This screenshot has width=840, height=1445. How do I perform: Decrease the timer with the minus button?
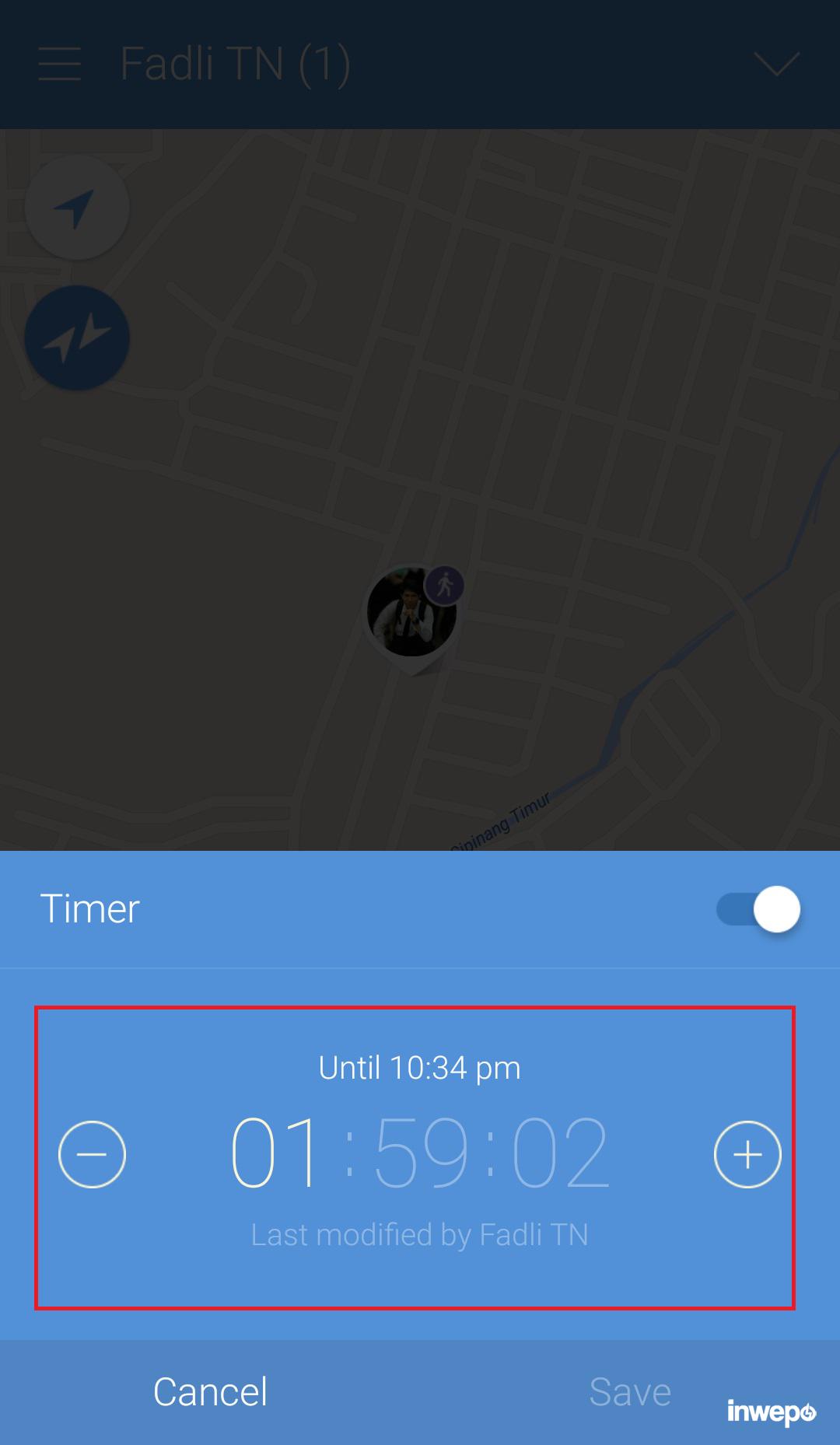[92, 1154]
